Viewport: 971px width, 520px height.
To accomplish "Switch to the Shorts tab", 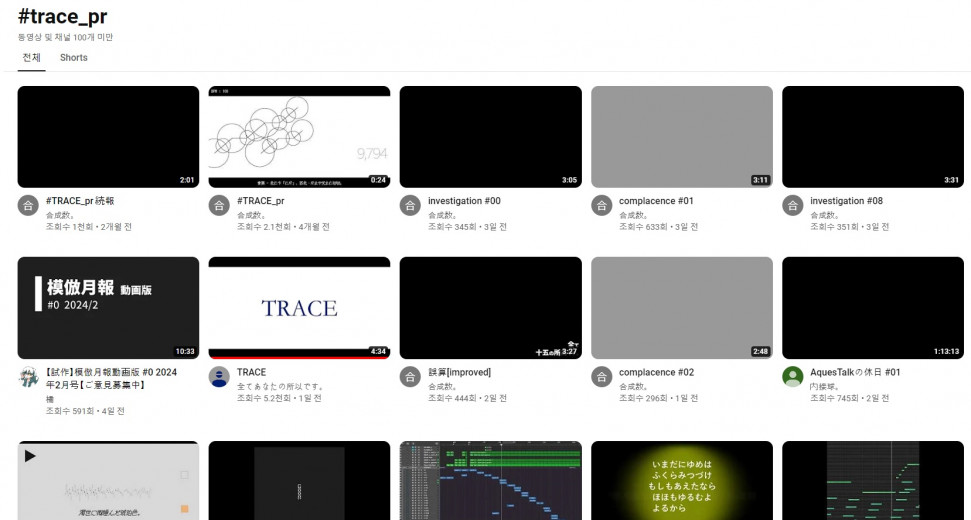I will click(x=73, y=58).
